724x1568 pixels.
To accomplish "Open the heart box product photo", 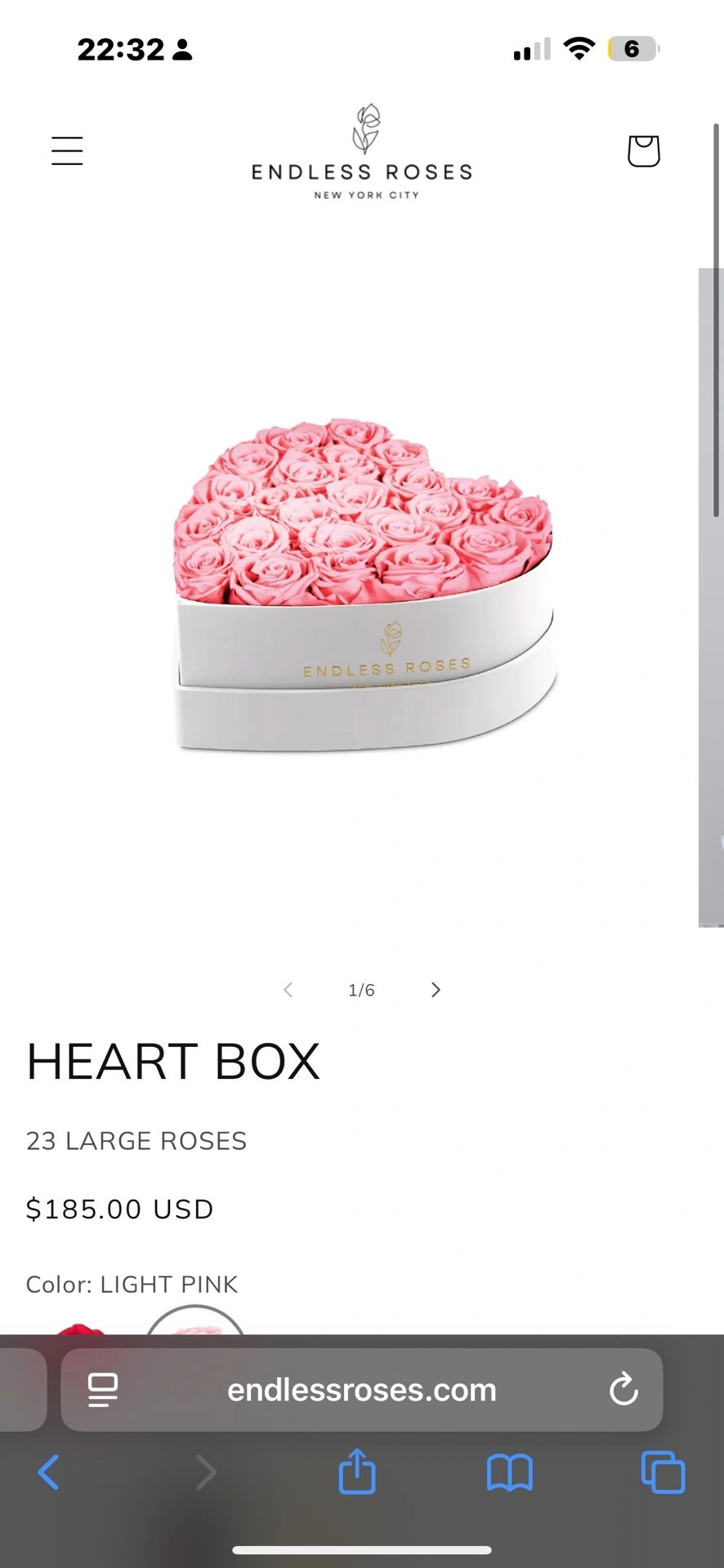I will point(362,584).
